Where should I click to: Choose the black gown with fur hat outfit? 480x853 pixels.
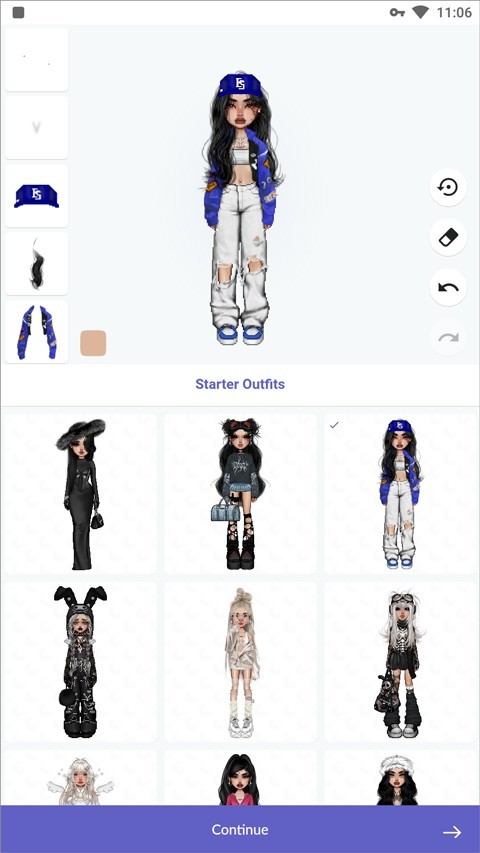coord(81,493)
